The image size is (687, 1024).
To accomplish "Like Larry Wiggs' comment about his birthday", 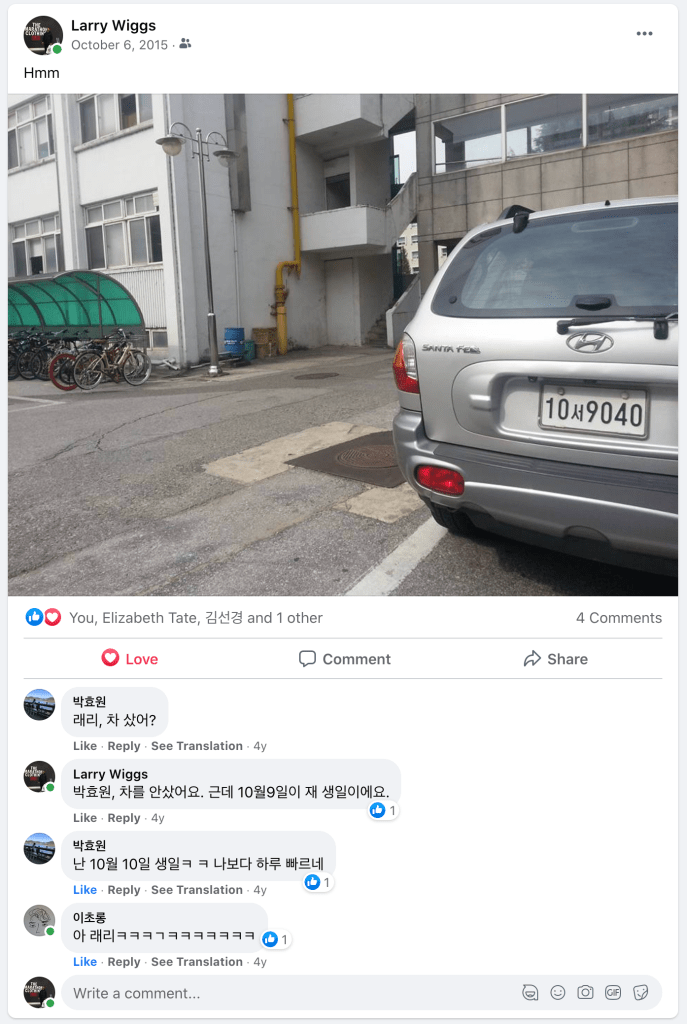I will point(85,818).
